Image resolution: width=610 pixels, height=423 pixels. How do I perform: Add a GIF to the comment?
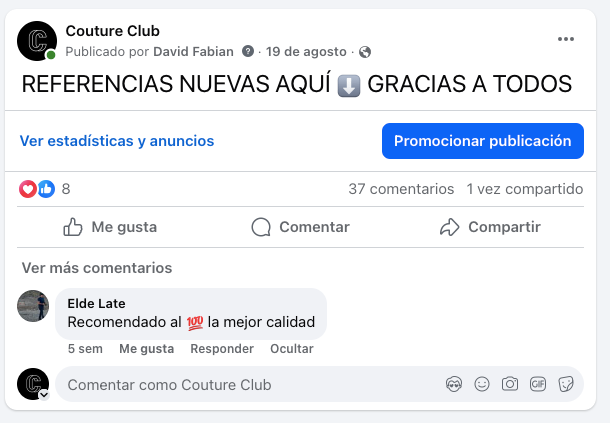click(538, 384)
